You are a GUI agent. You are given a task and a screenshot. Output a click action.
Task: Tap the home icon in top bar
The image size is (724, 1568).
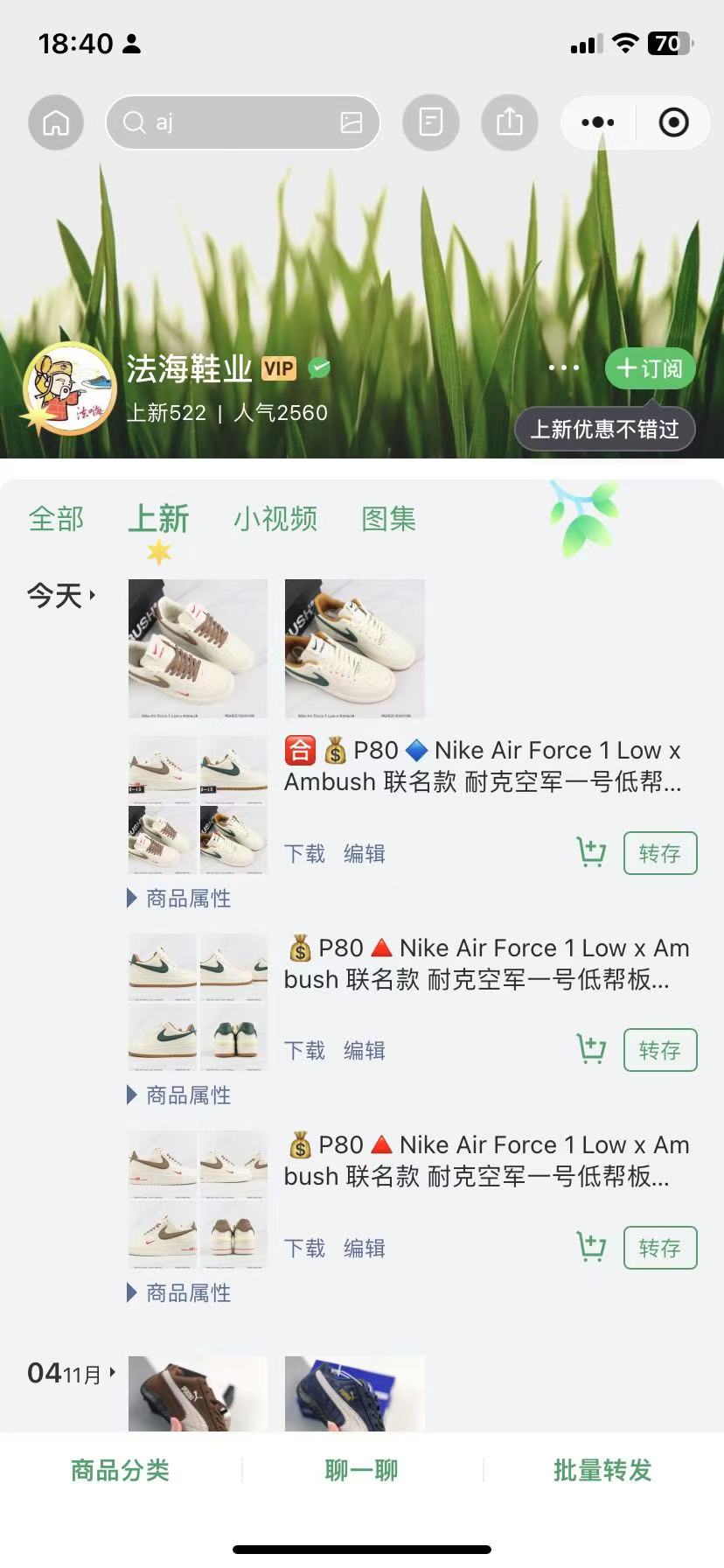click(56, 122)
